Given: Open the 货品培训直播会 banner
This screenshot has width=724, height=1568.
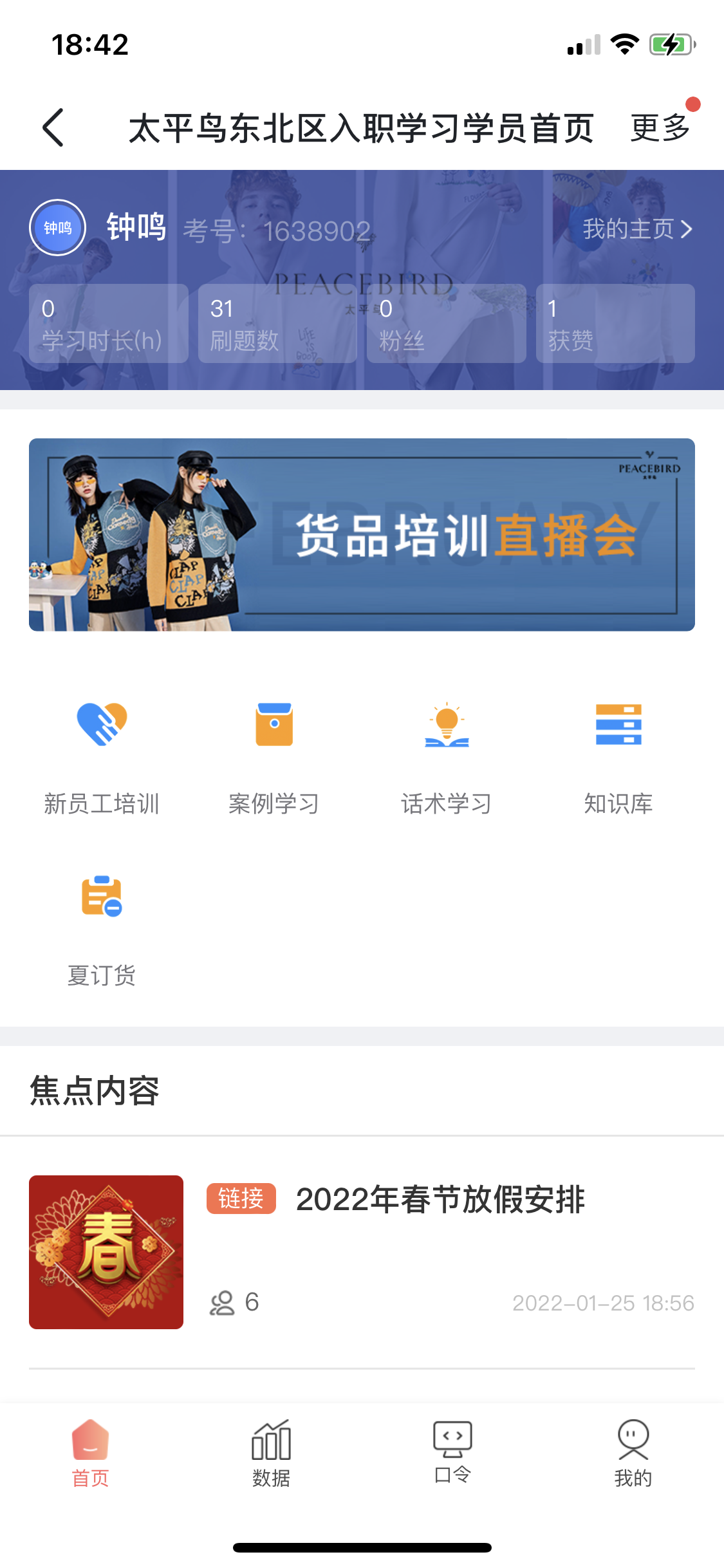Looking at the screenshot, I should pyautogui.click(x=362, y=534).
